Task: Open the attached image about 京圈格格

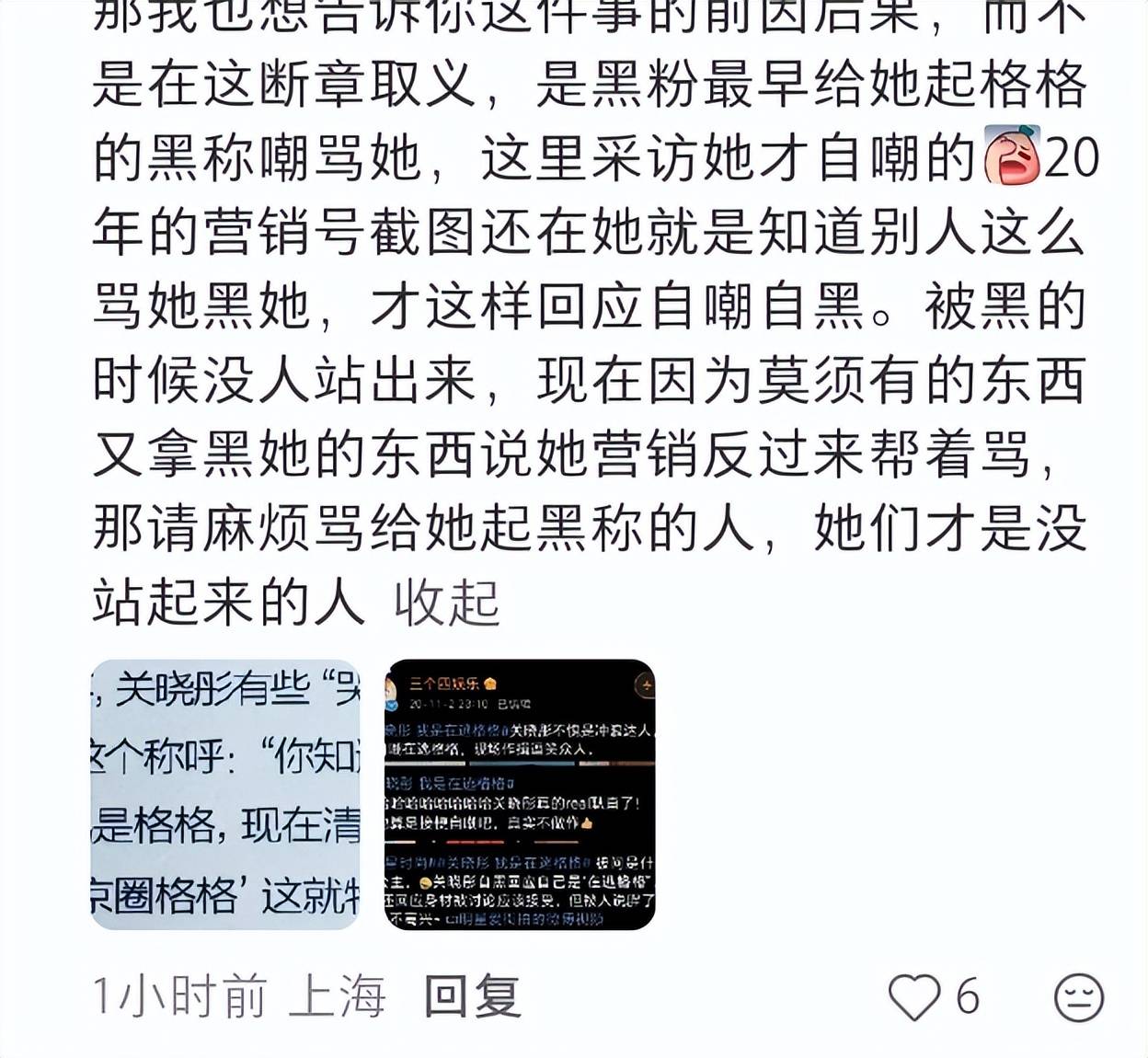Action: (224, 794)
